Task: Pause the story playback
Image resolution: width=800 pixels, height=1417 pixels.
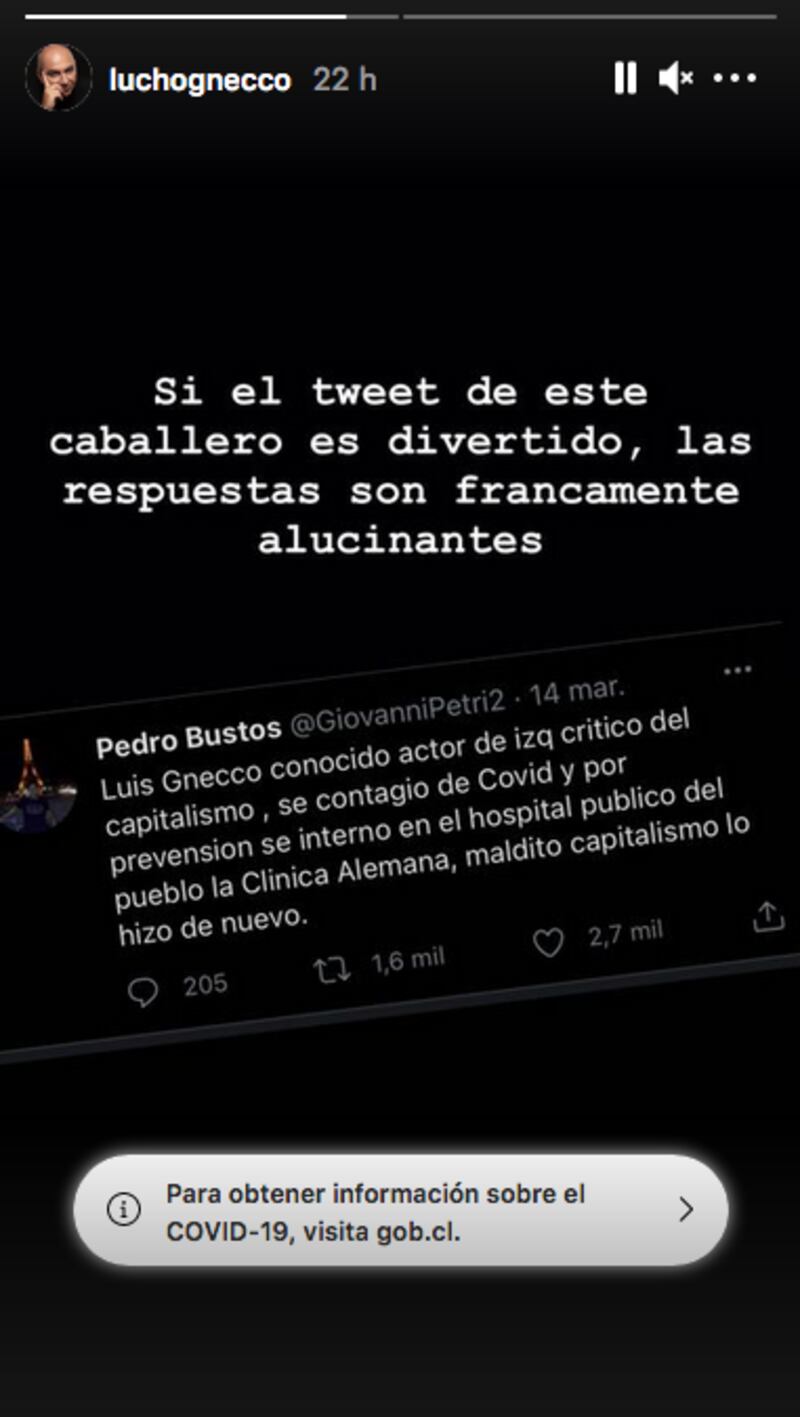Action: click(625, 78)
